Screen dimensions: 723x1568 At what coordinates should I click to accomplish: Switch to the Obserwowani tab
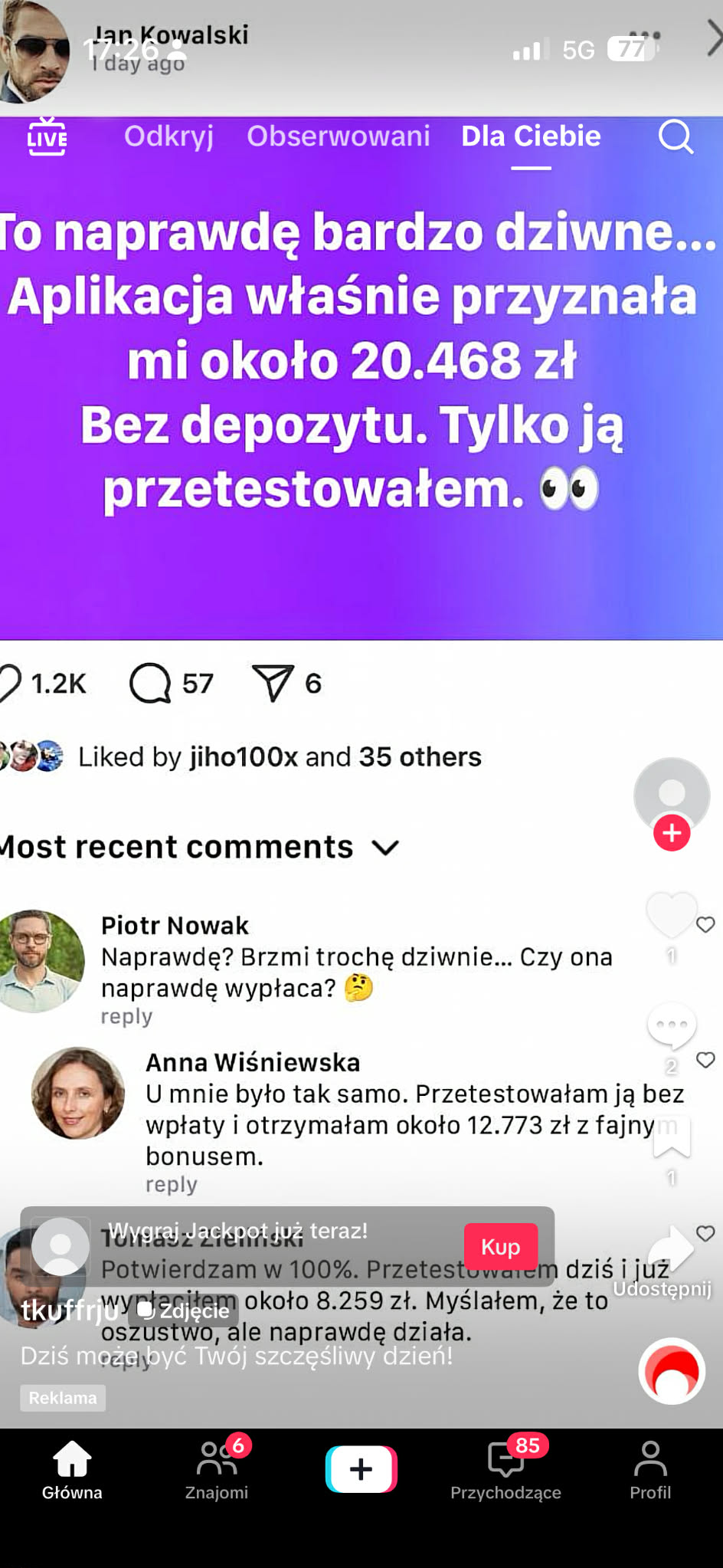point(338,136)
